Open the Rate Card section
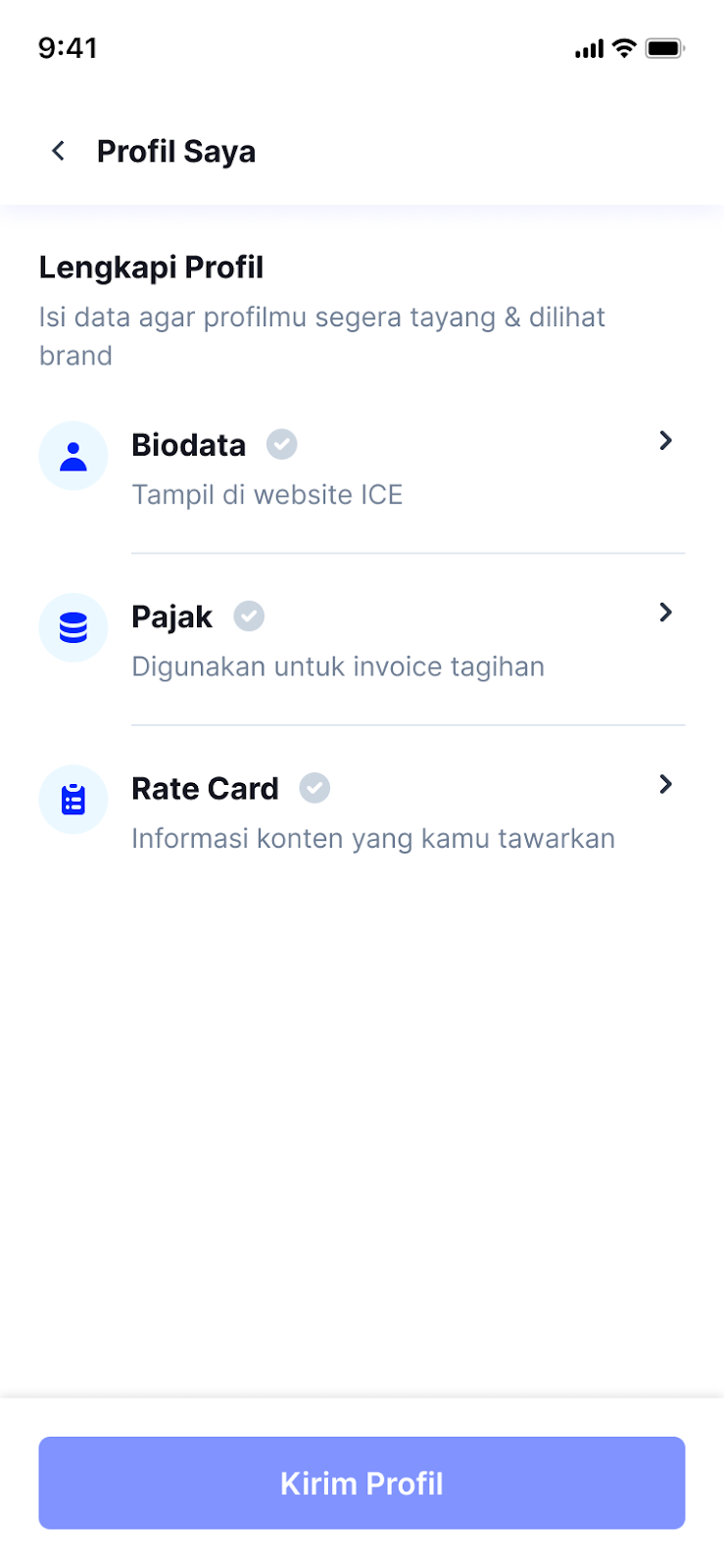This screenshot has width=724, height=1568. click(x=362, y=811)
